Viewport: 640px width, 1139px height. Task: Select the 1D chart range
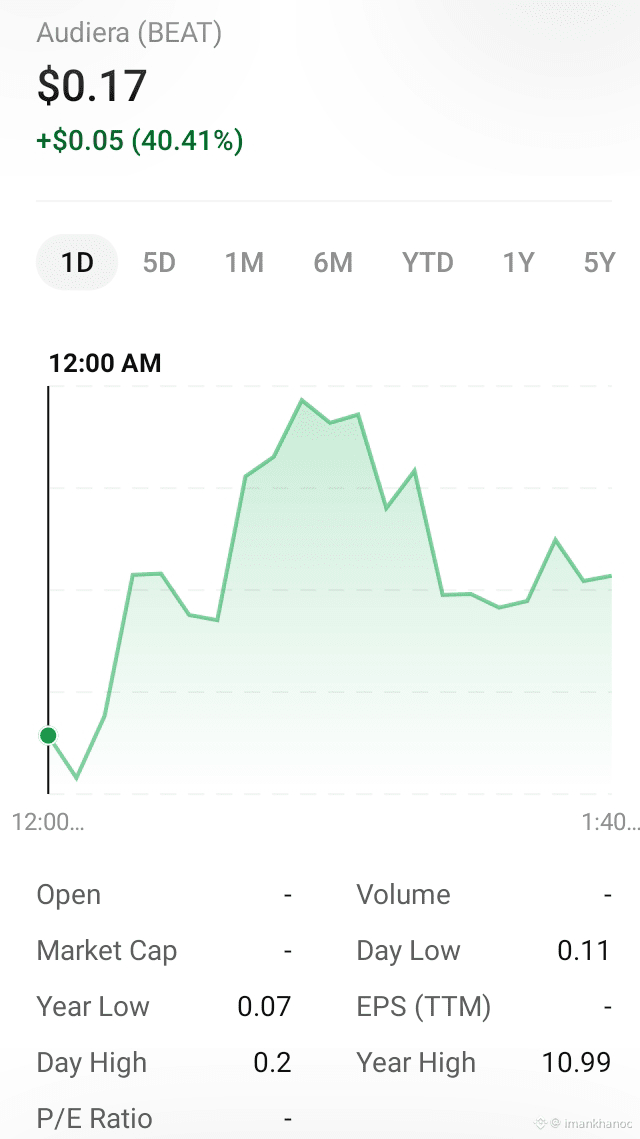[x=77, y=262]
